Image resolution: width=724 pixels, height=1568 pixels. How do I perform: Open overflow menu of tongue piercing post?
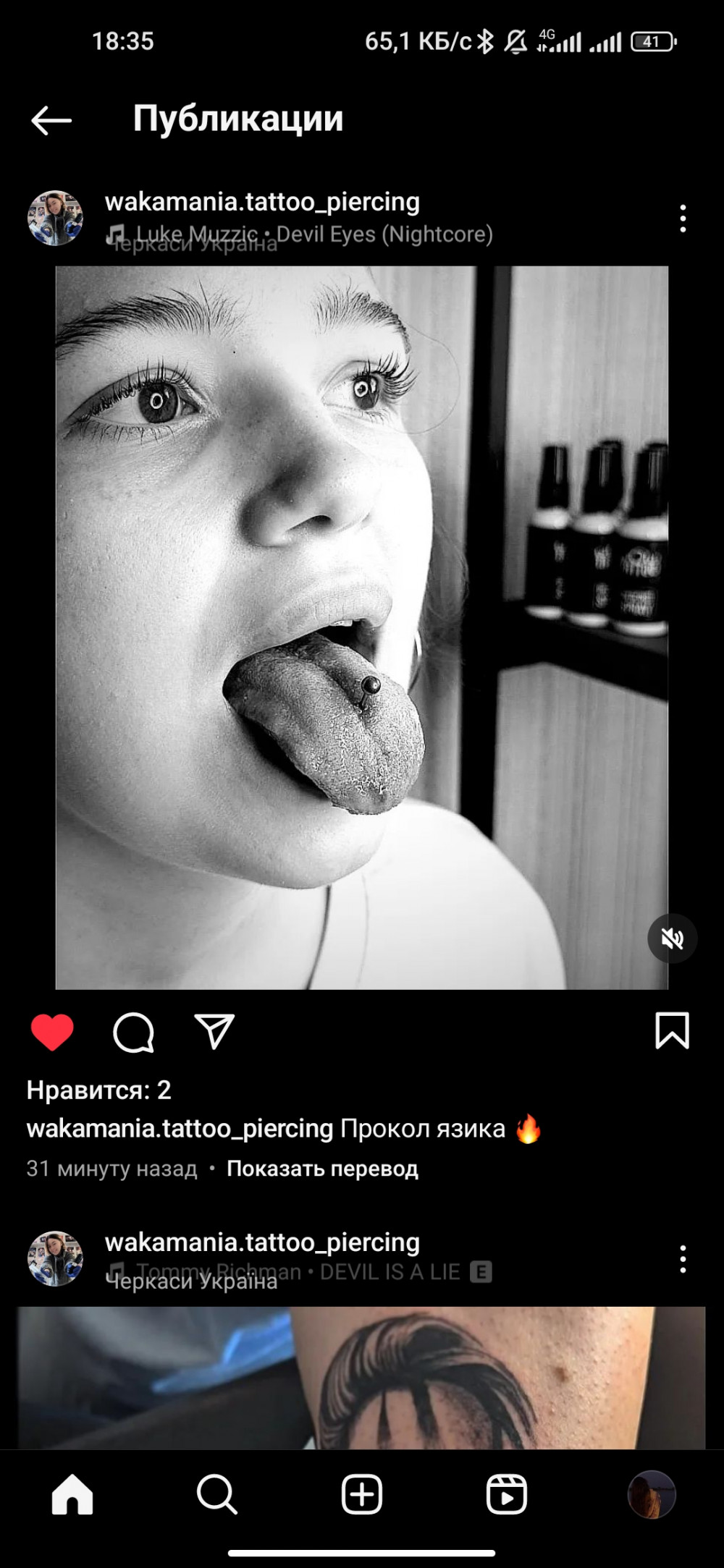pos(682,219)
